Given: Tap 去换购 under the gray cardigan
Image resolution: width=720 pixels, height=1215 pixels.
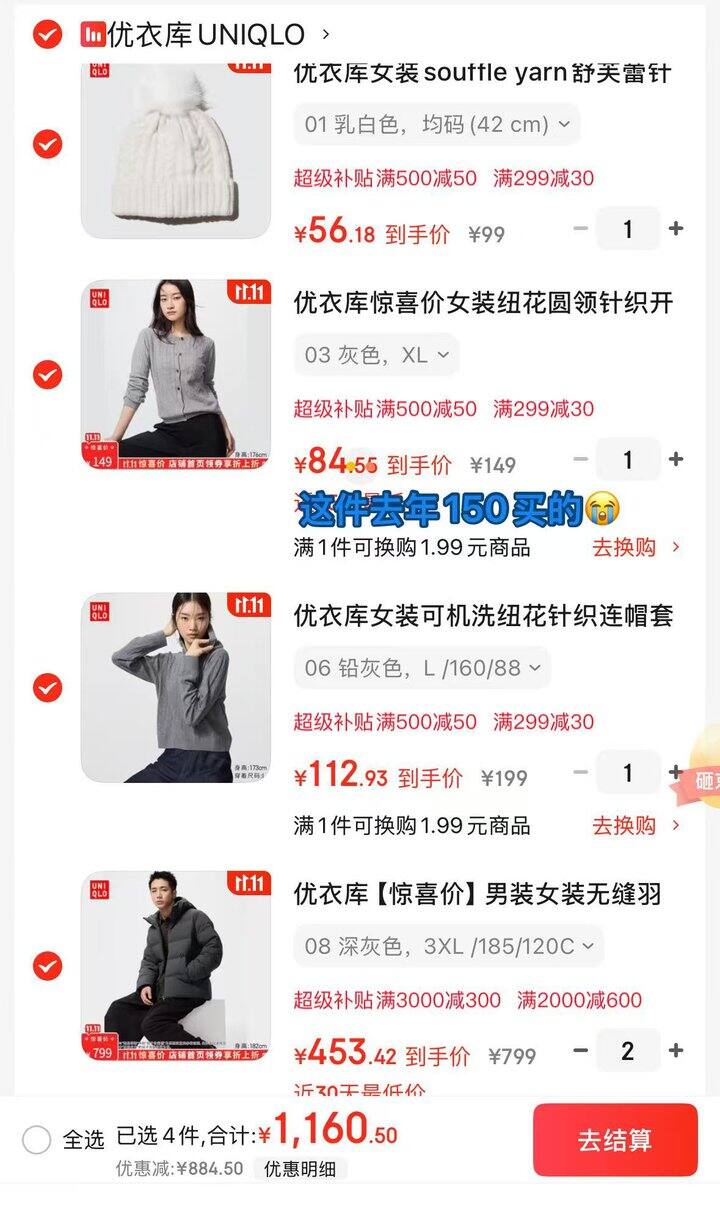Looking at the screenshot, I should click(x=635, y=547).
